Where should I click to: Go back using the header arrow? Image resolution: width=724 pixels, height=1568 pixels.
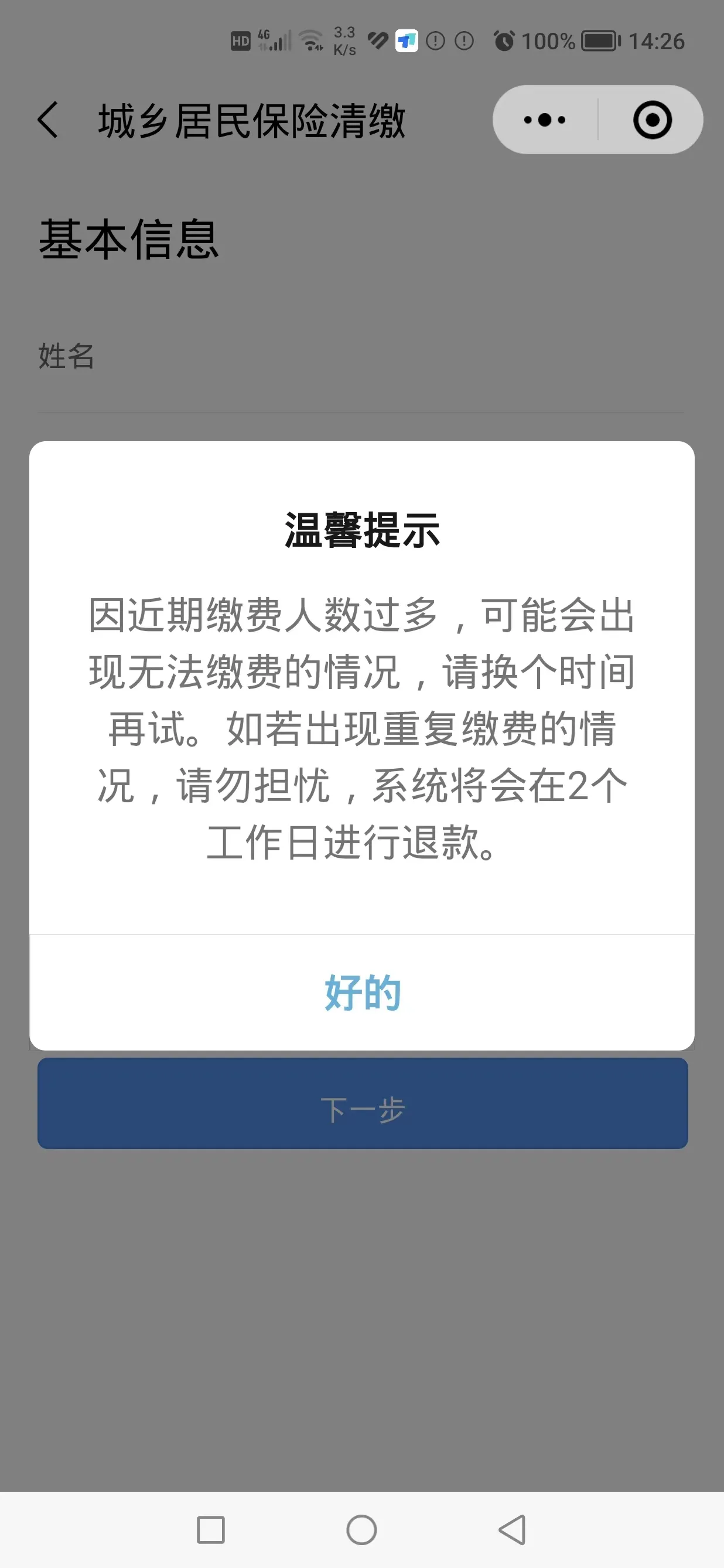pos(48,120)
